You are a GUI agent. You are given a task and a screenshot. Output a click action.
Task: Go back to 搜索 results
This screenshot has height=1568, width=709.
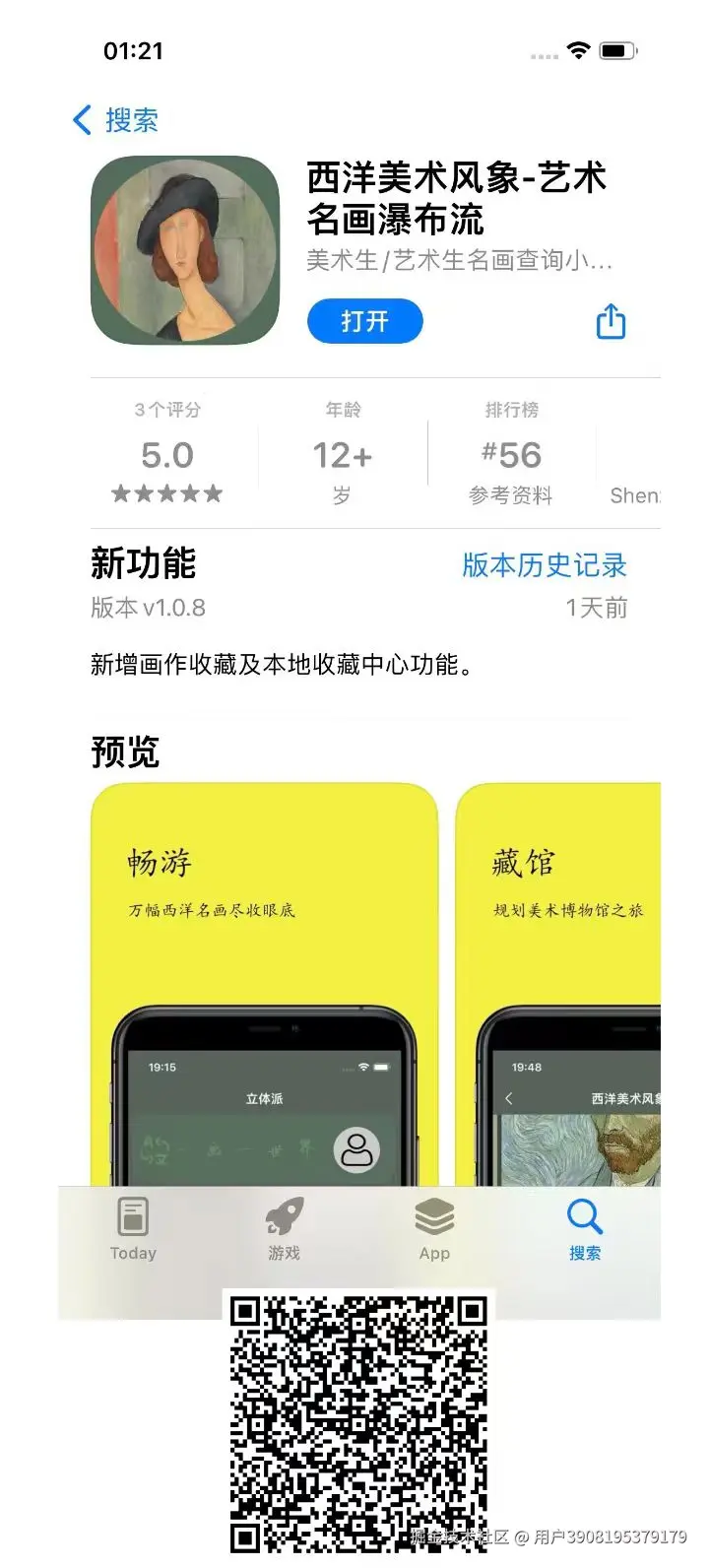pos(115,120)
